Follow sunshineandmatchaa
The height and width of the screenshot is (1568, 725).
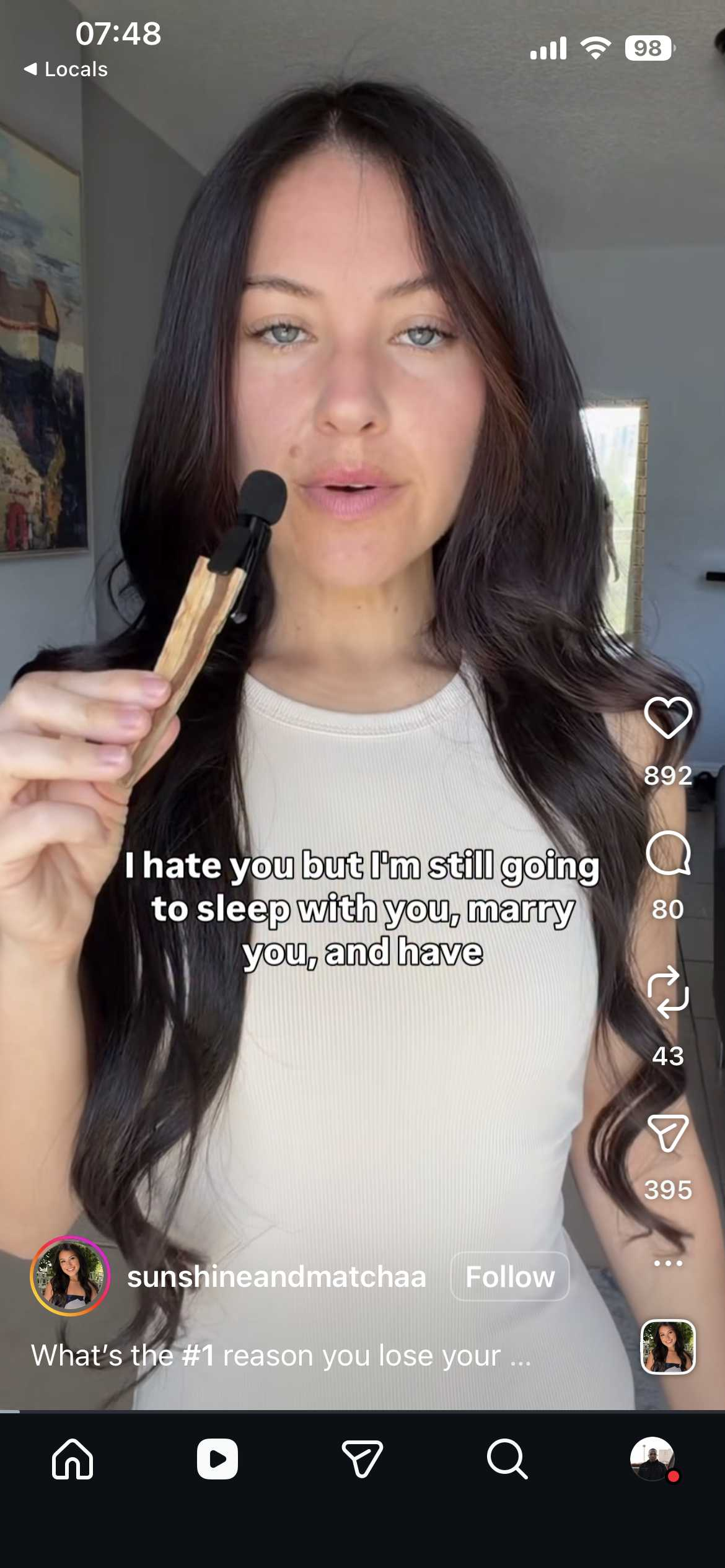coord(509,1276)
